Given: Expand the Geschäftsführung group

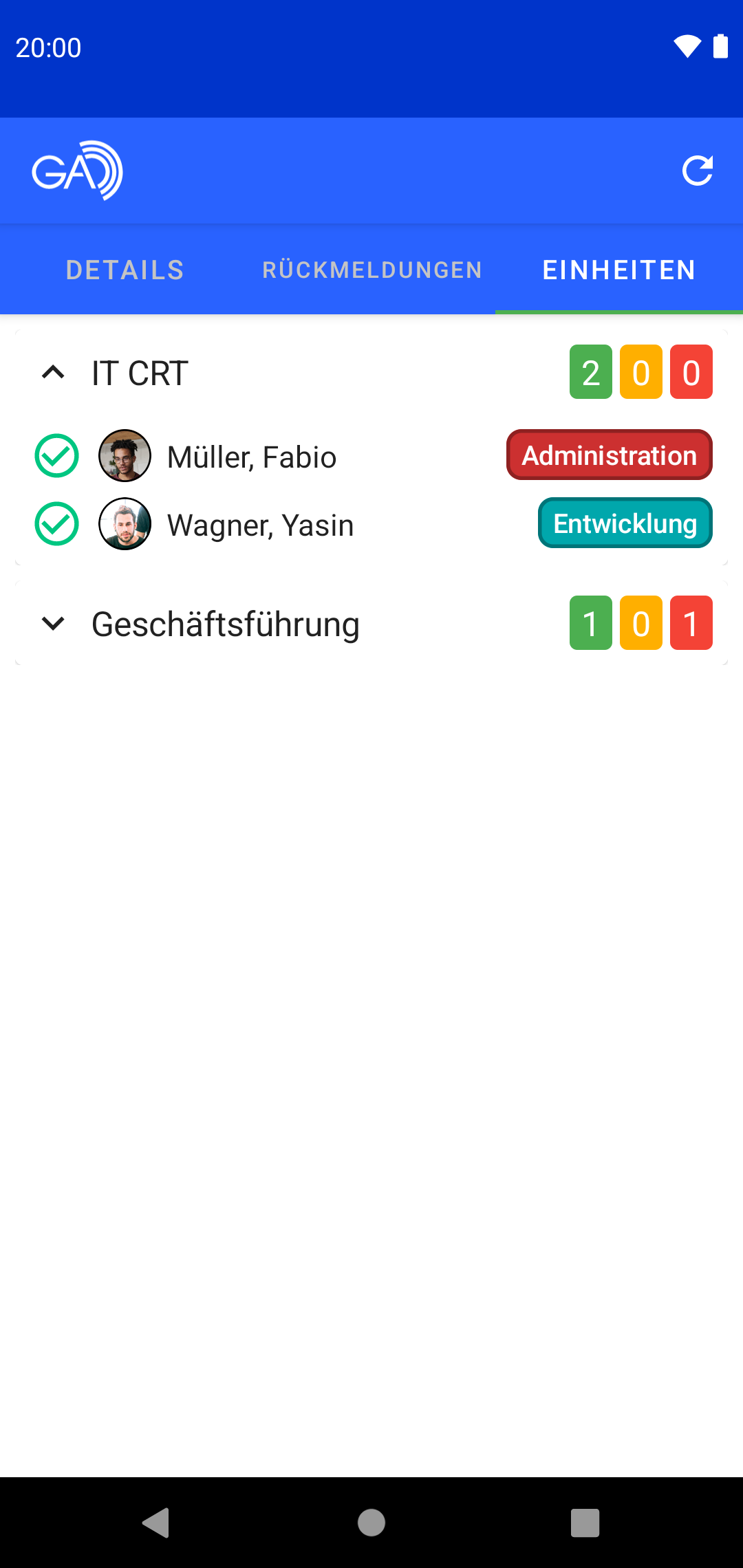Looking at the screenshot, I should [x=53, y=624].
